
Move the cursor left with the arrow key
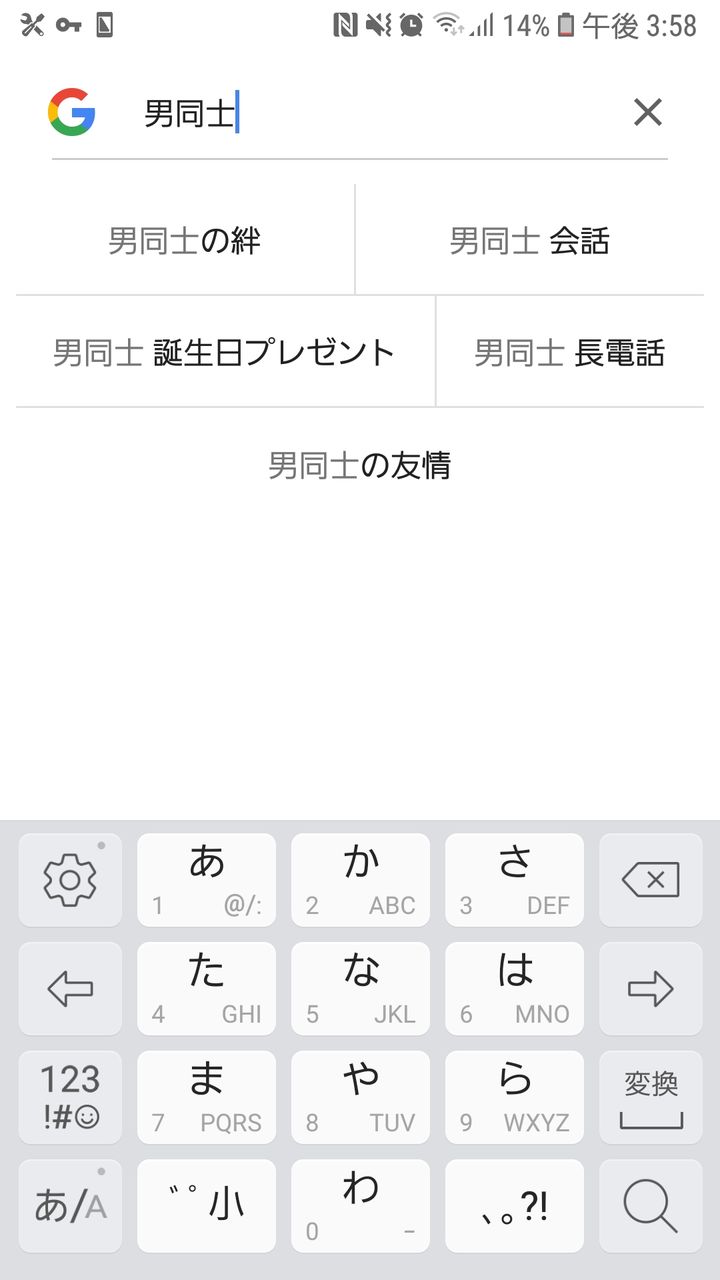coord(70,989)
